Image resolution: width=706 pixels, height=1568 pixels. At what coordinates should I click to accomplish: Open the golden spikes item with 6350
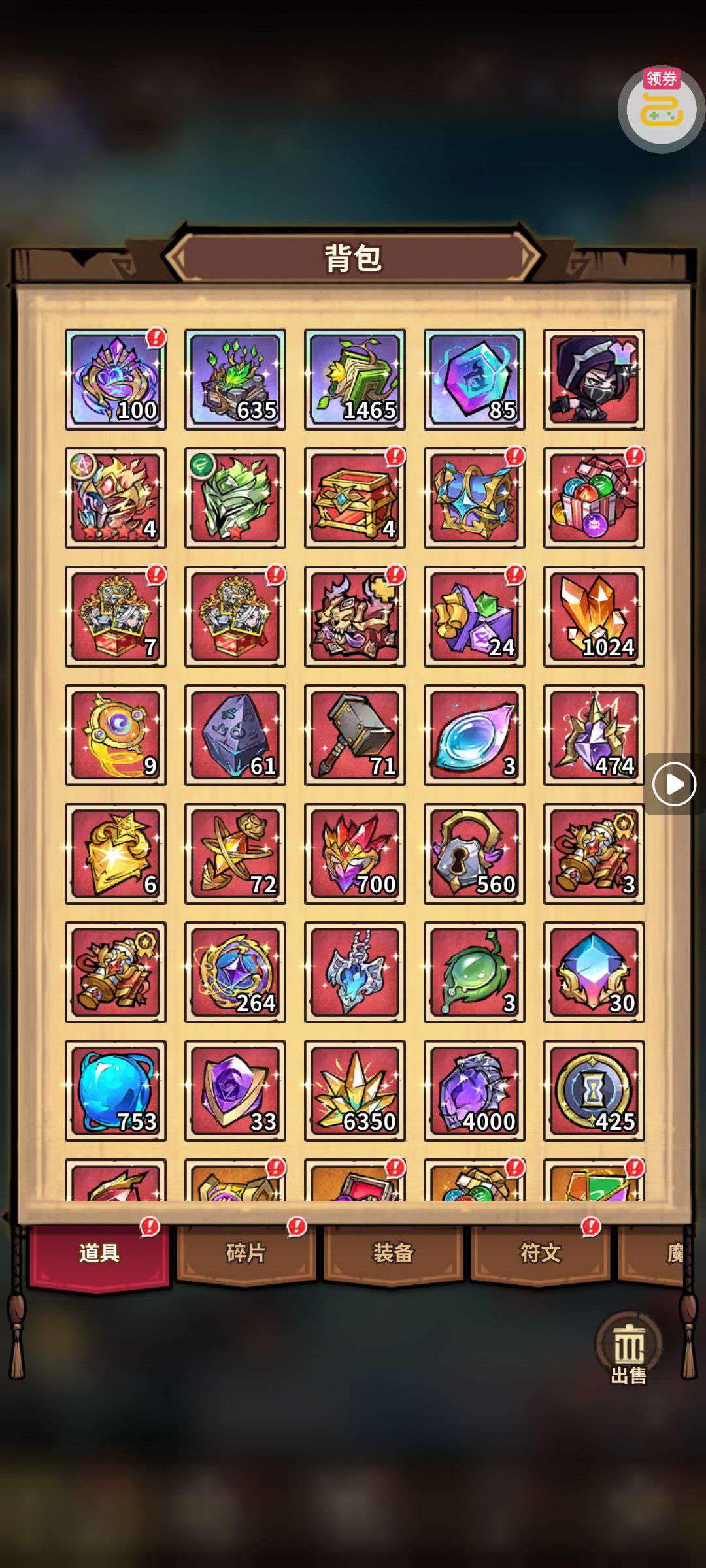click(x=355, y=1090)
